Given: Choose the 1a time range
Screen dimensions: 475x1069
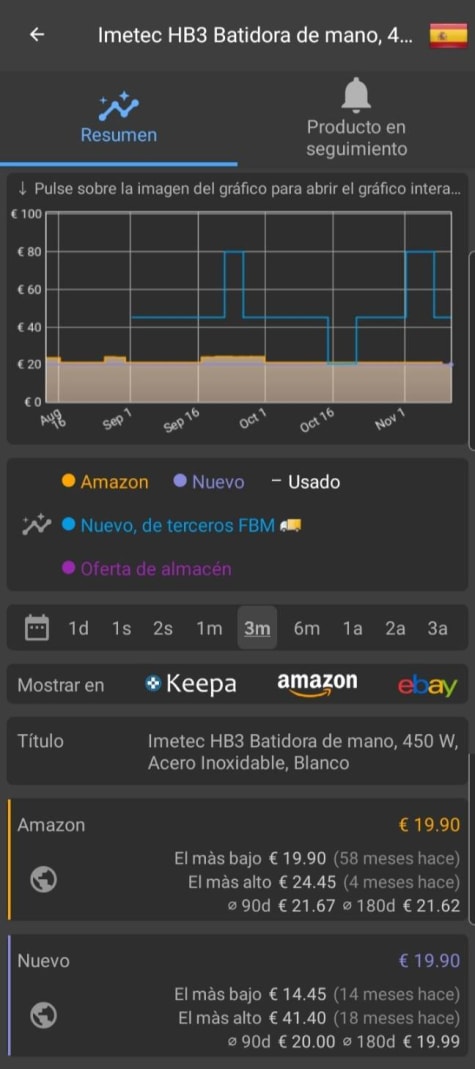Looking at the screenshot, I should 352,628.
